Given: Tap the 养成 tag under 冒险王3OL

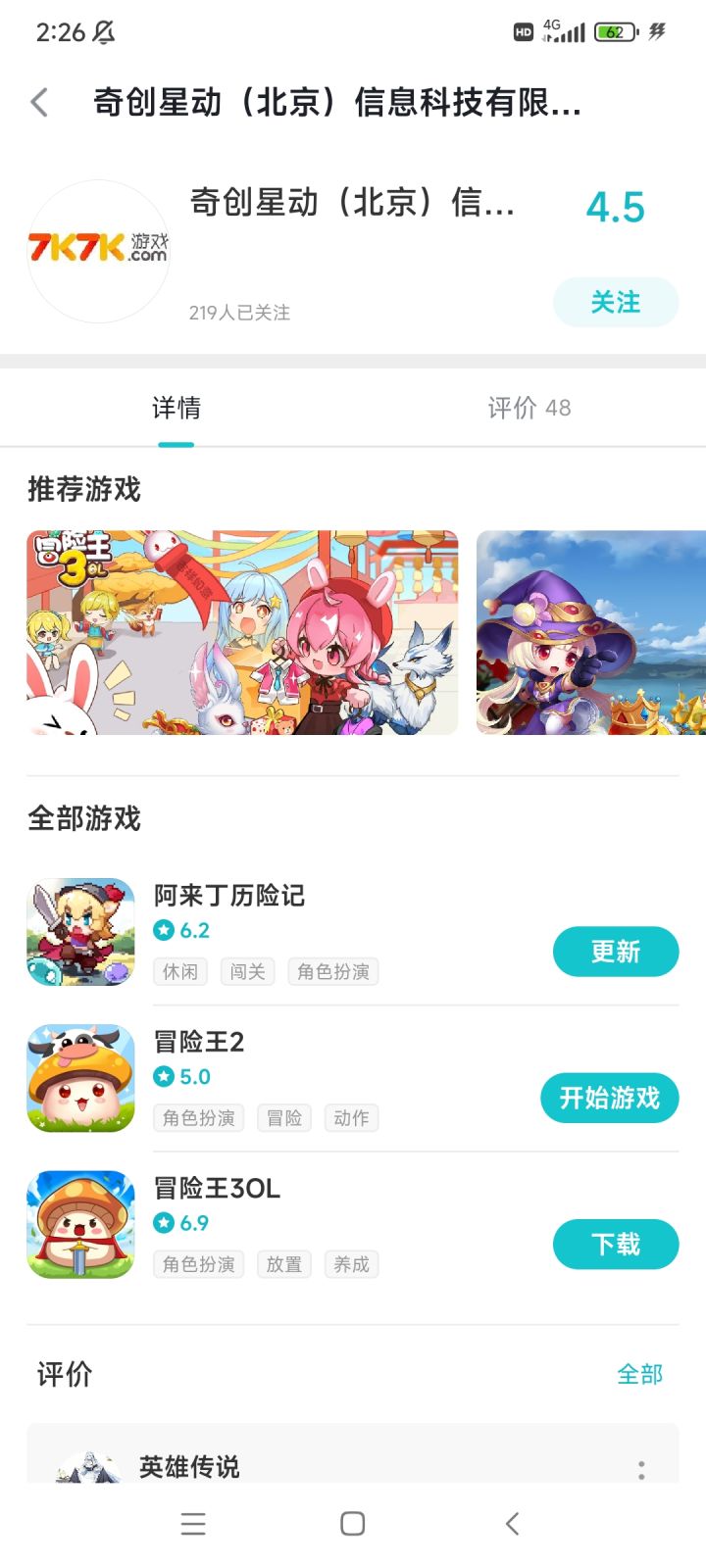Looking at the screenshot, I should pos(351,1265).
